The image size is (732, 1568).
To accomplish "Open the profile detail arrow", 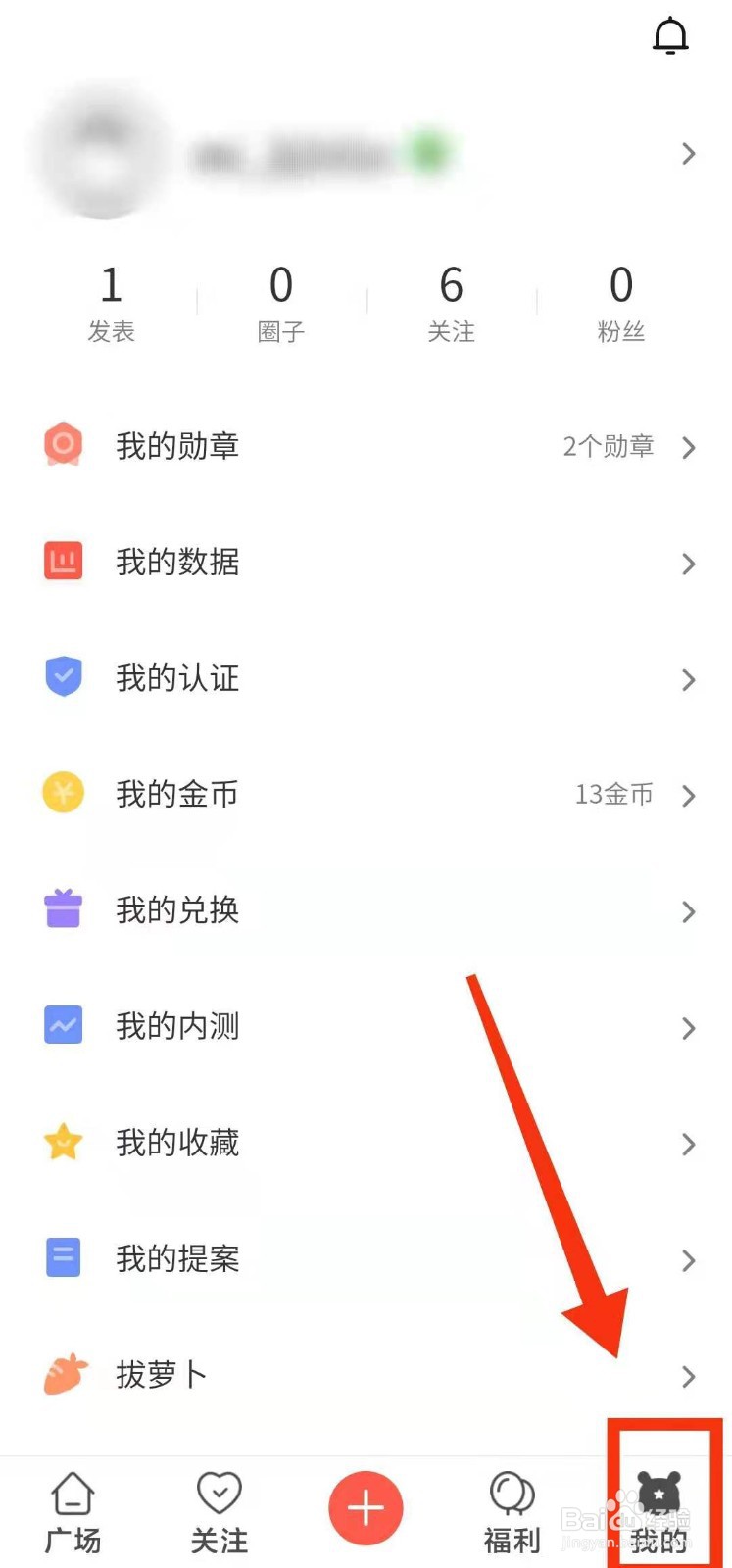I will click(x=688, y=154).
